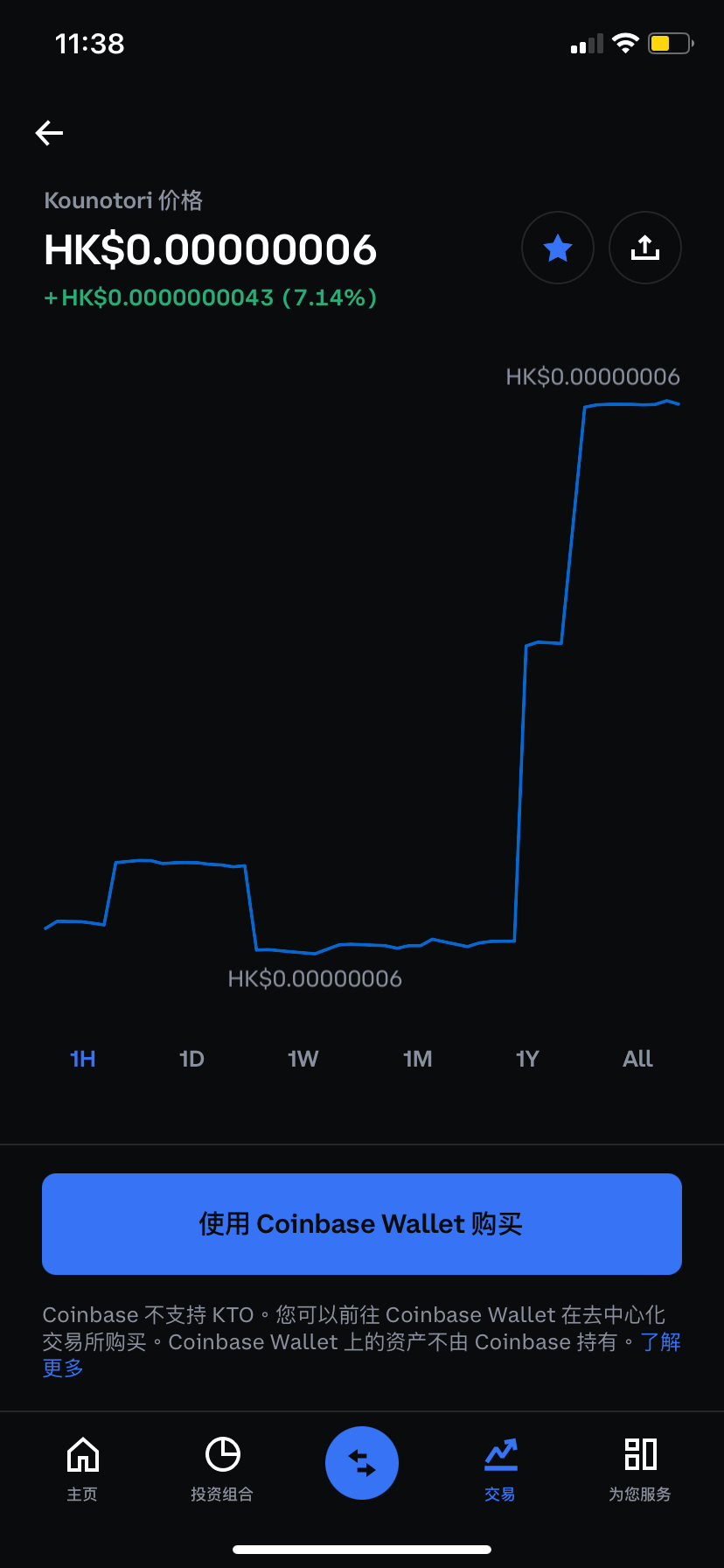Select the 1H chart range
The height and width of the screenshot is (1568, 724).
click(83, 1059)
